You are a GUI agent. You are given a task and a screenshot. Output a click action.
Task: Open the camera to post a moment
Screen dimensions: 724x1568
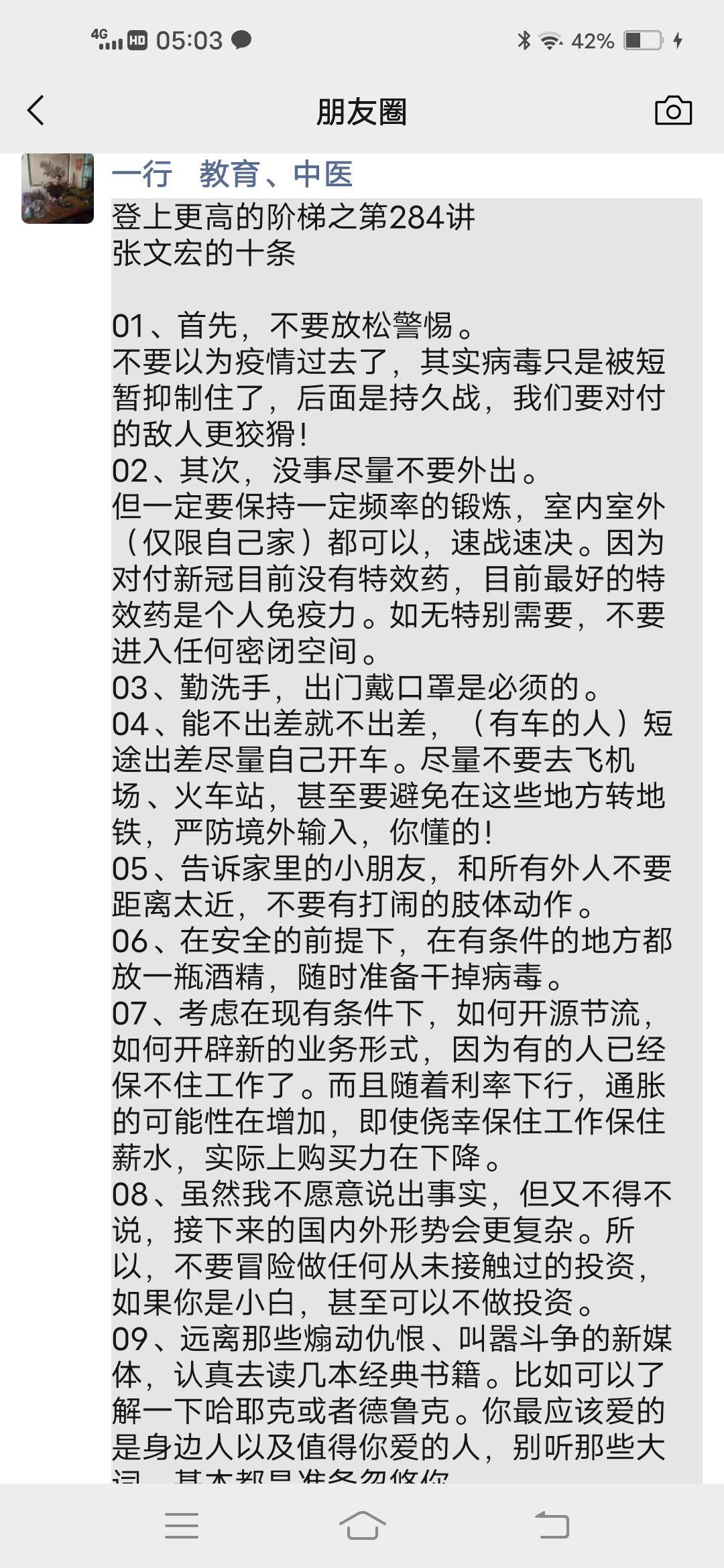(673, 111)
